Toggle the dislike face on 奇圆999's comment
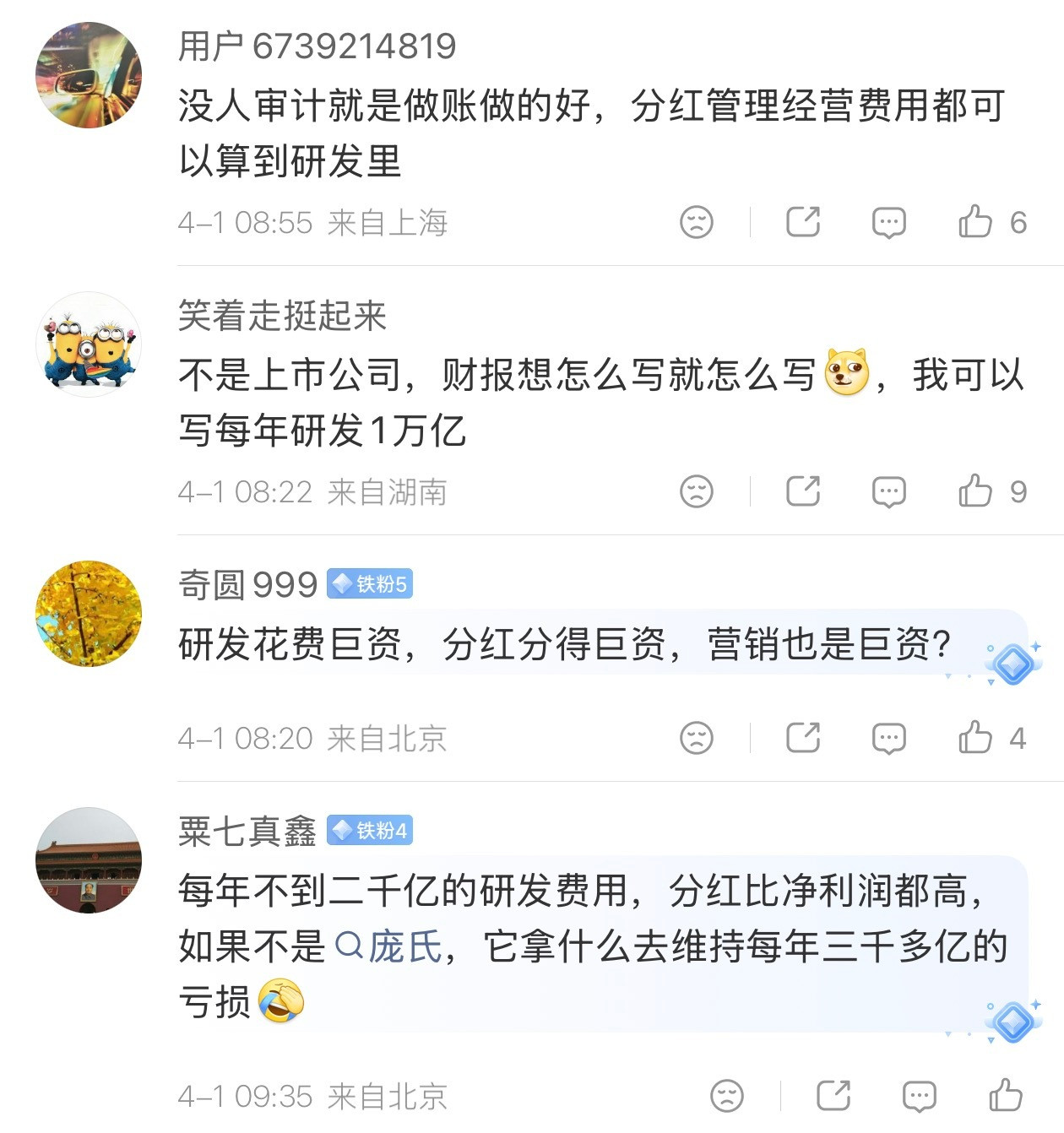 (x=695, y=738)
